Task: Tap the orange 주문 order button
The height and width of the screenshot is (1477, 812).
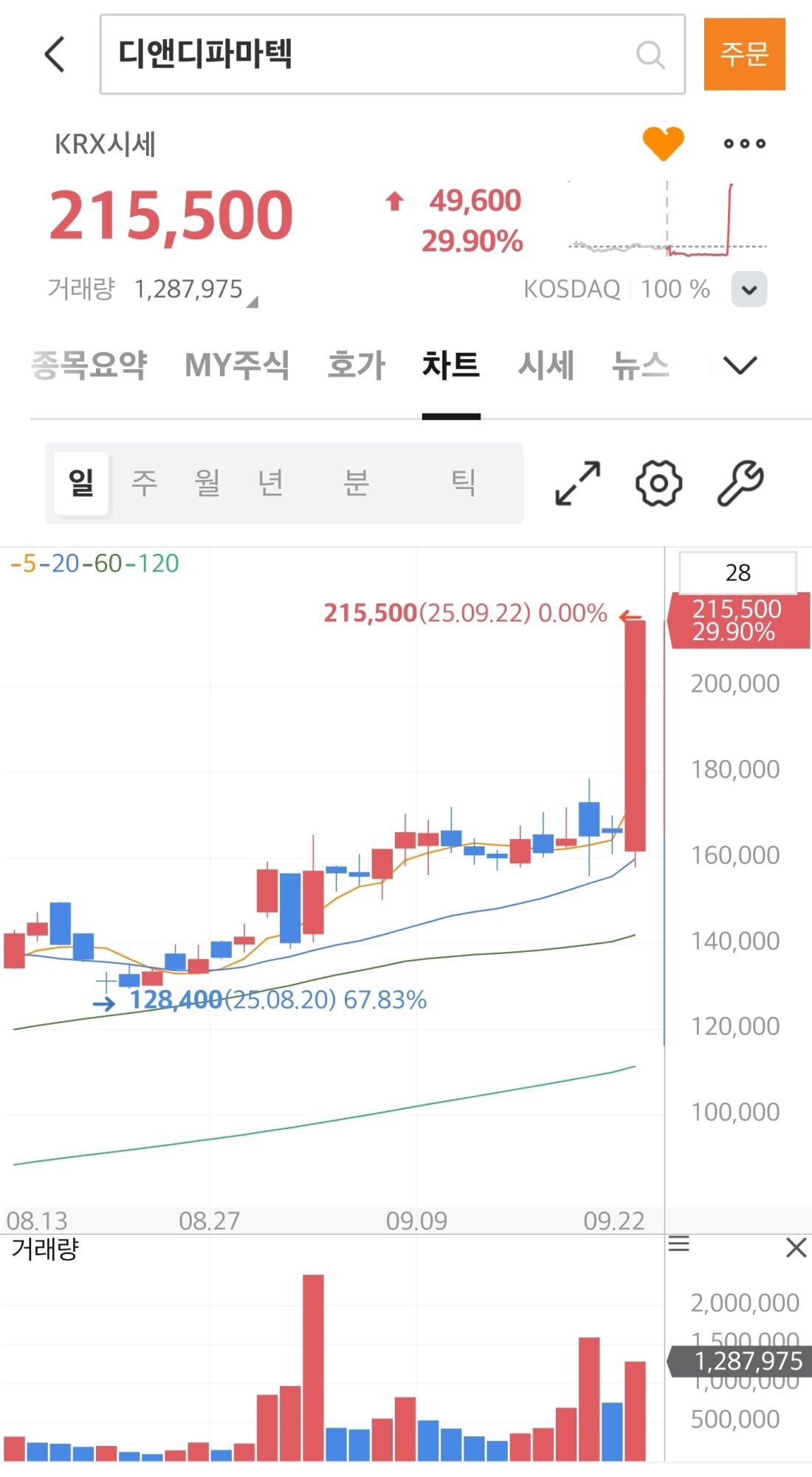Action: (744, 55)
